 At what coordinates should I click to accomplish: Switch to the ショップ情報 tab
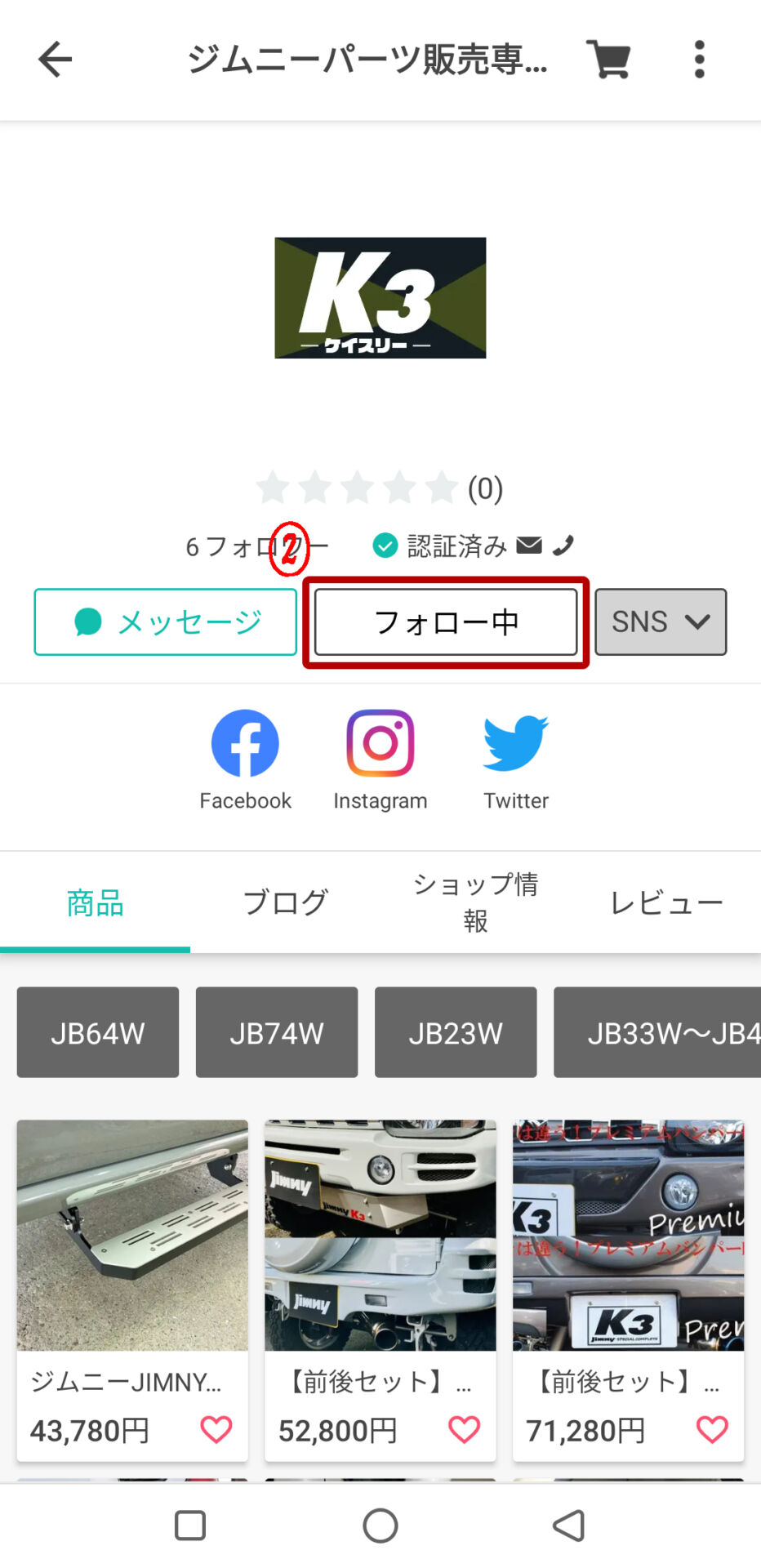(x=475, y=902)
